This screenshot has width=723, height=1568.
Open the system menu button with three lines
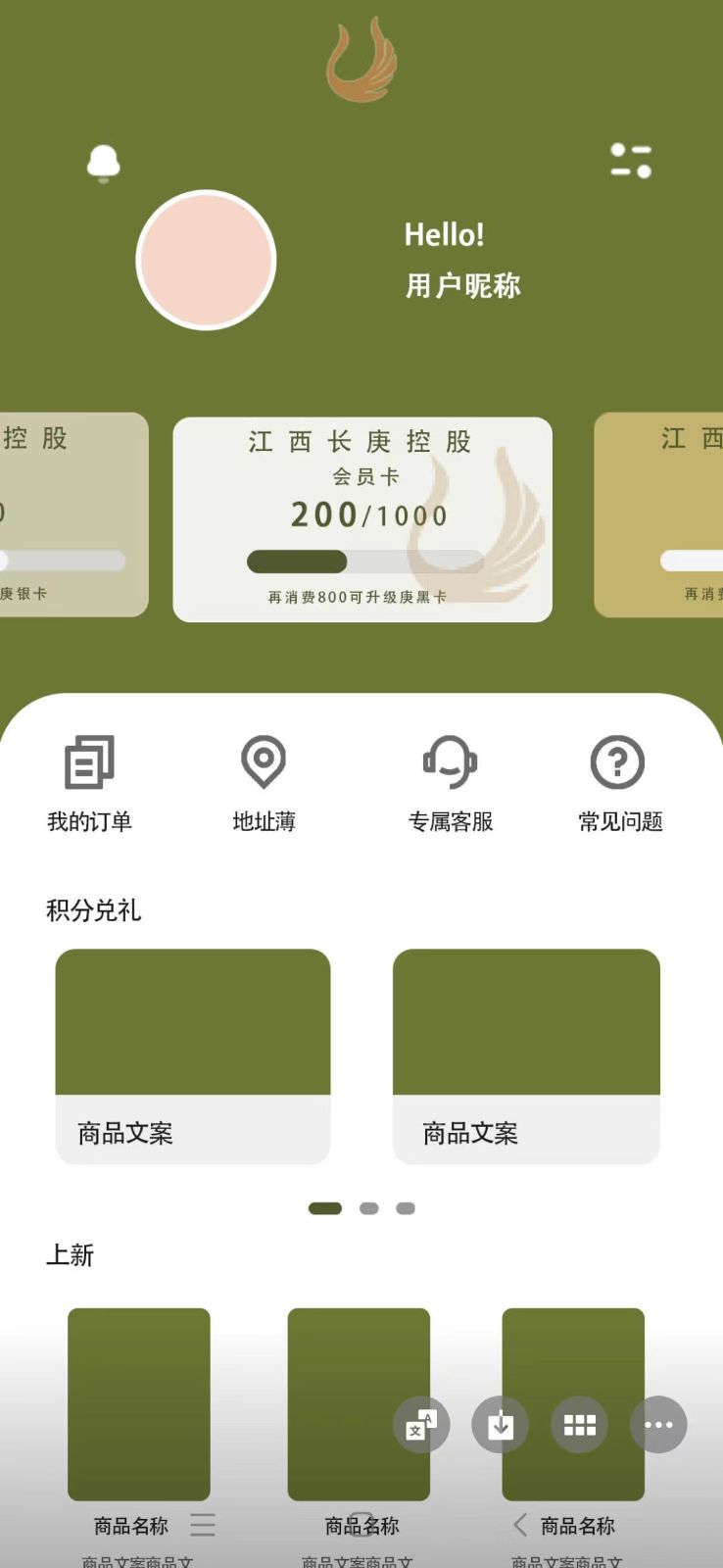click(203, 1525)
